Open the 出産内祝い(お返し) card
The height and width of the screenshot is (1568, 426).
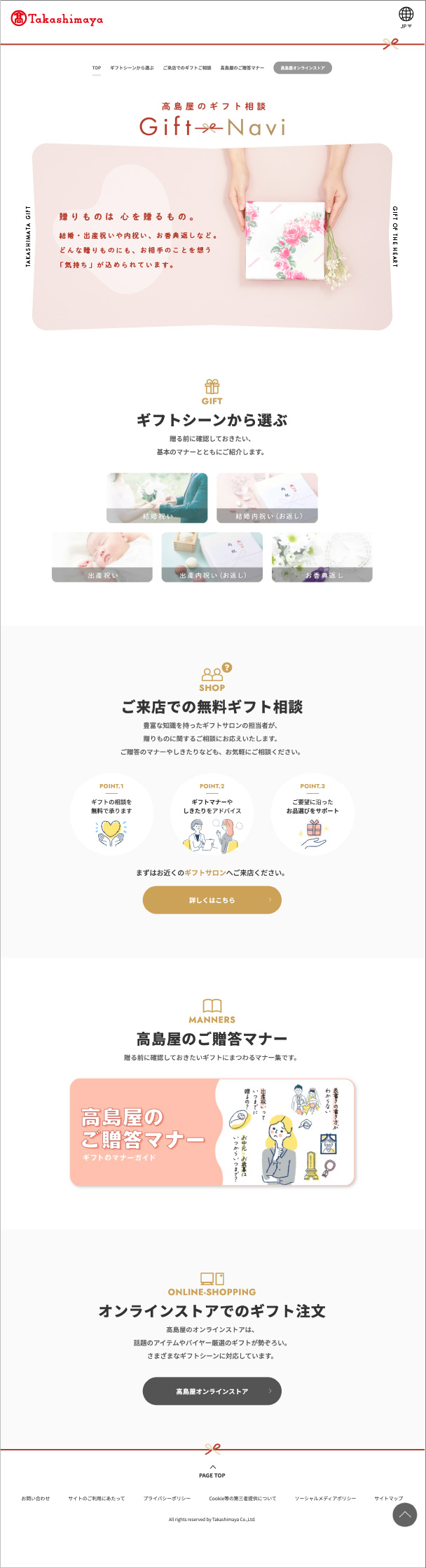click(x=212, y=557)
